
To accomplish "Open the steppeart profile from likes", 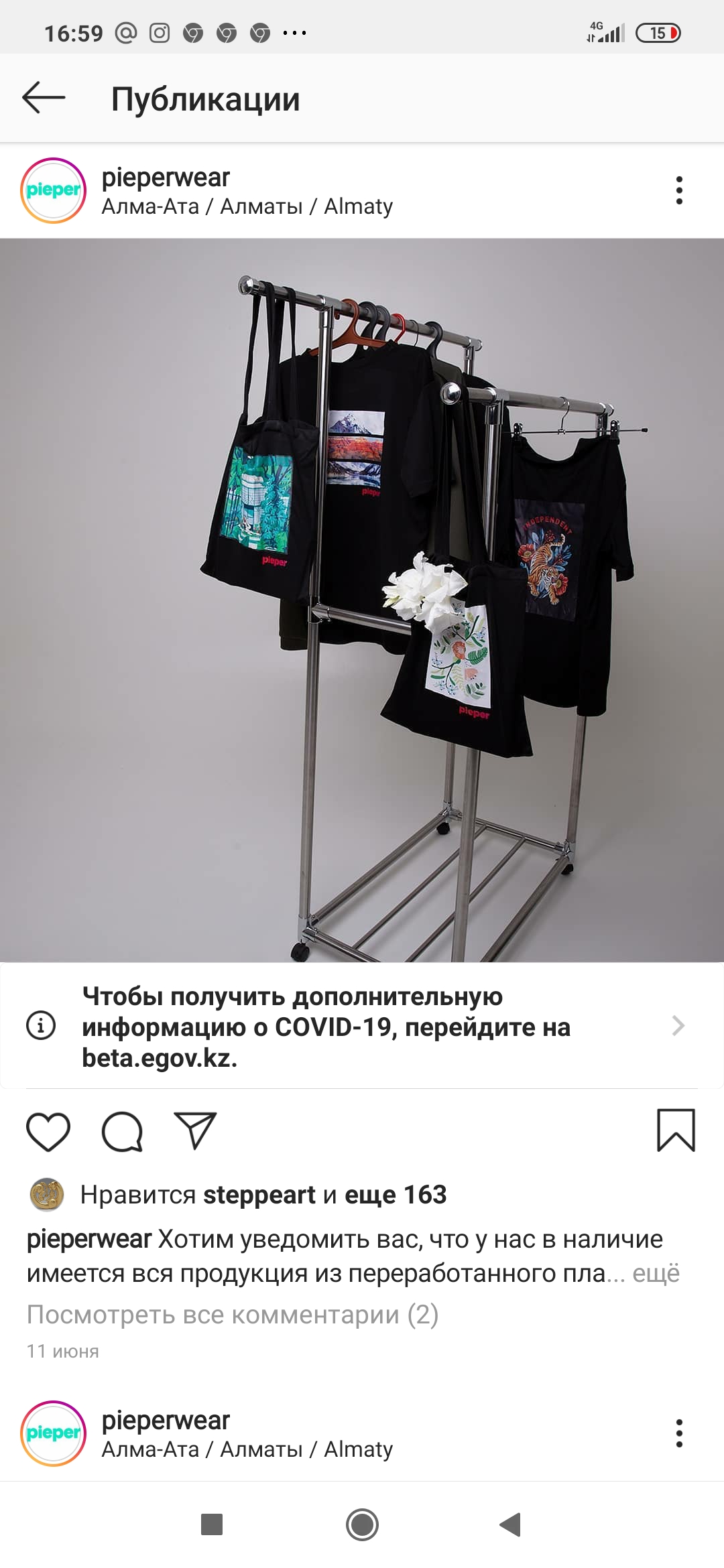I will [x=259, y=1195].
